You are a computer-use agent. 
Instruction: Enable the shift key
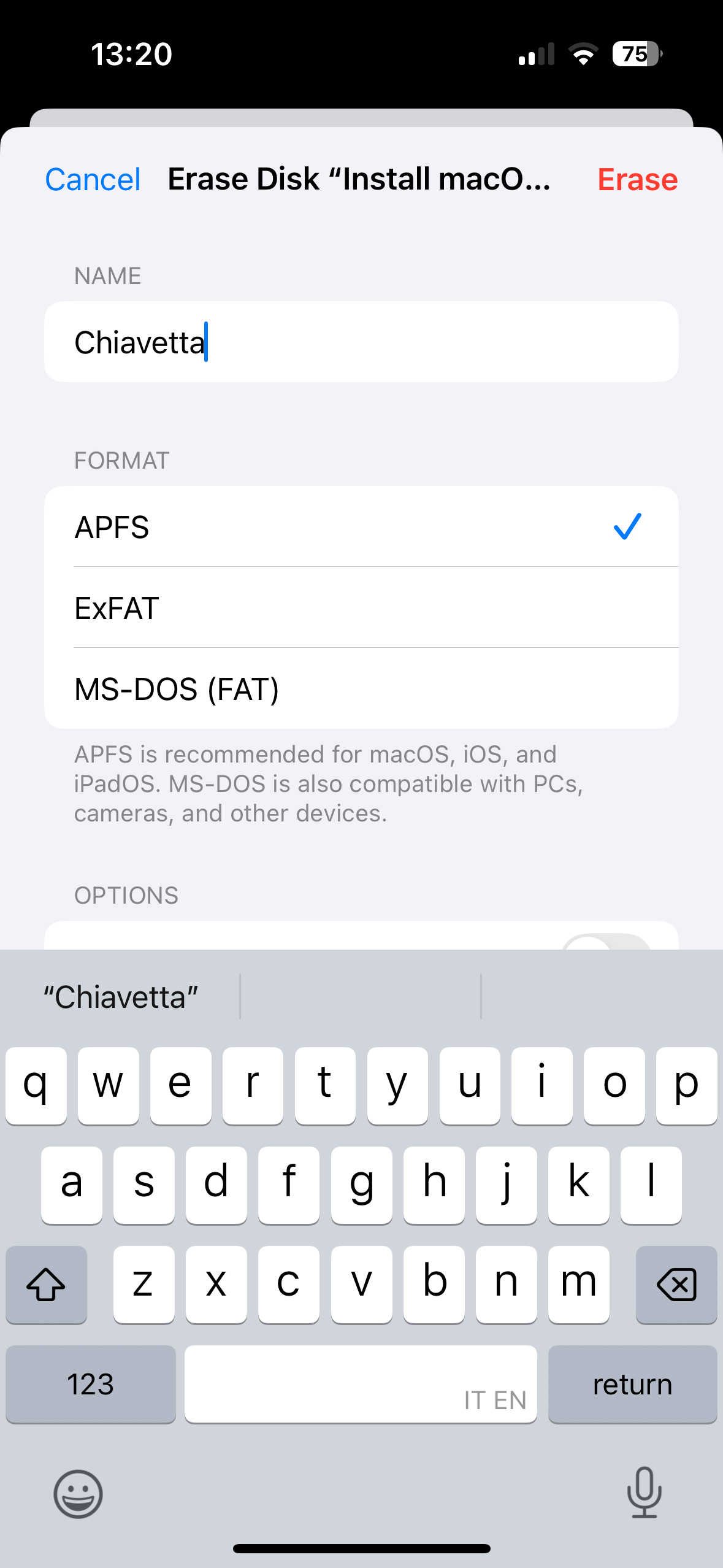click(46, 1284)
